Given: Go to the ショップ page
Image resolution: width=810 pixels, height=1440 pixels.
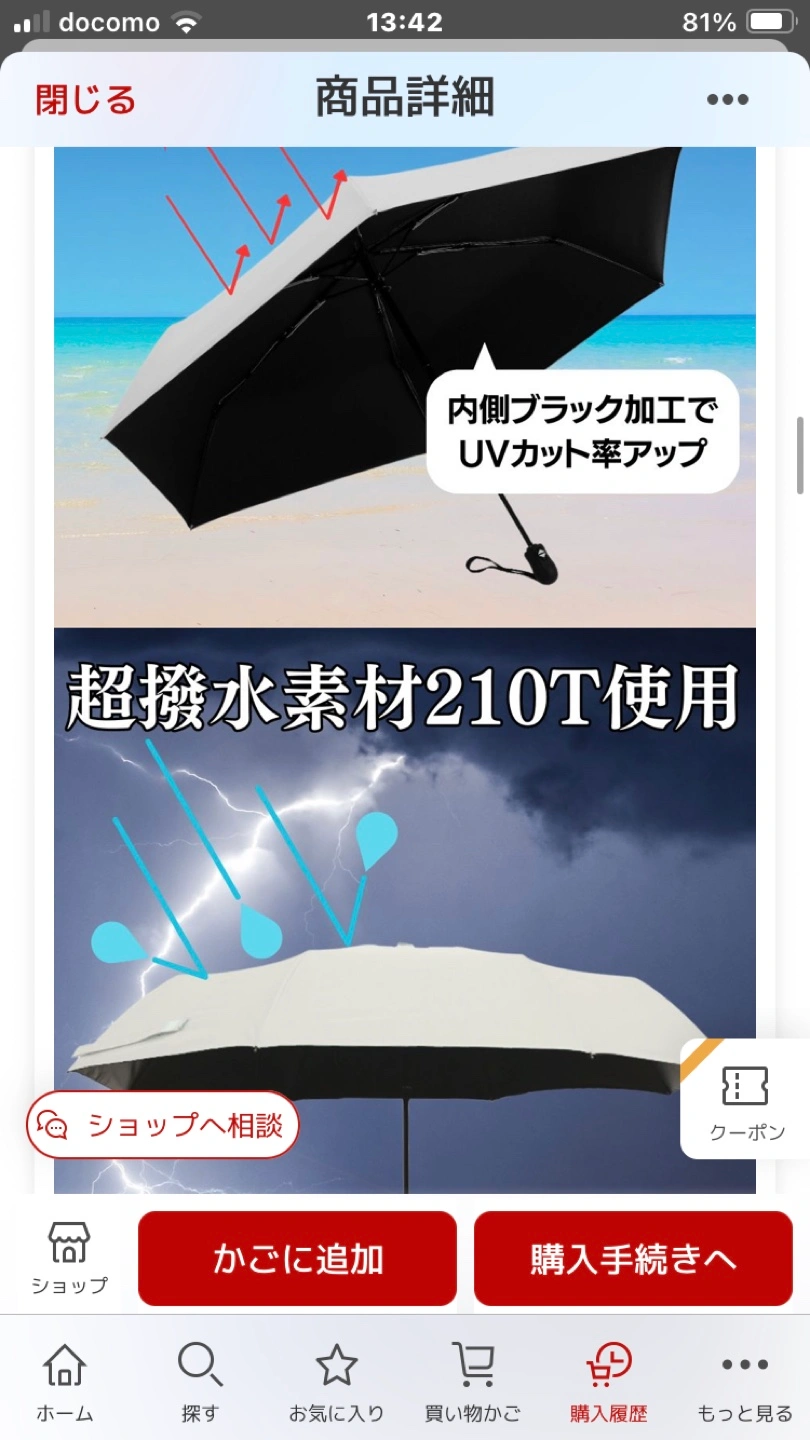Looking at the screenshot, I should pos(69,1258).
